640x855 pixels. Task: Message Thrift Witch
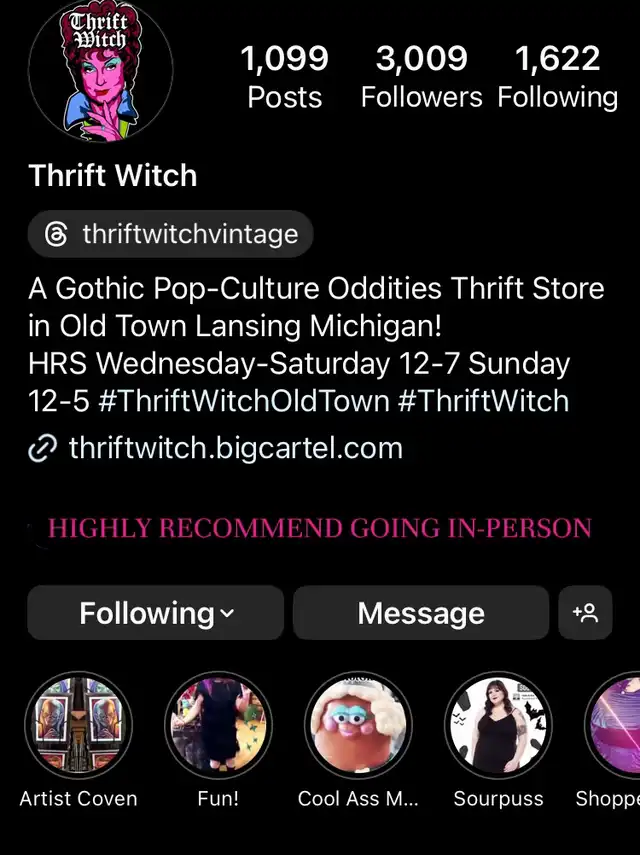point(421,613)
